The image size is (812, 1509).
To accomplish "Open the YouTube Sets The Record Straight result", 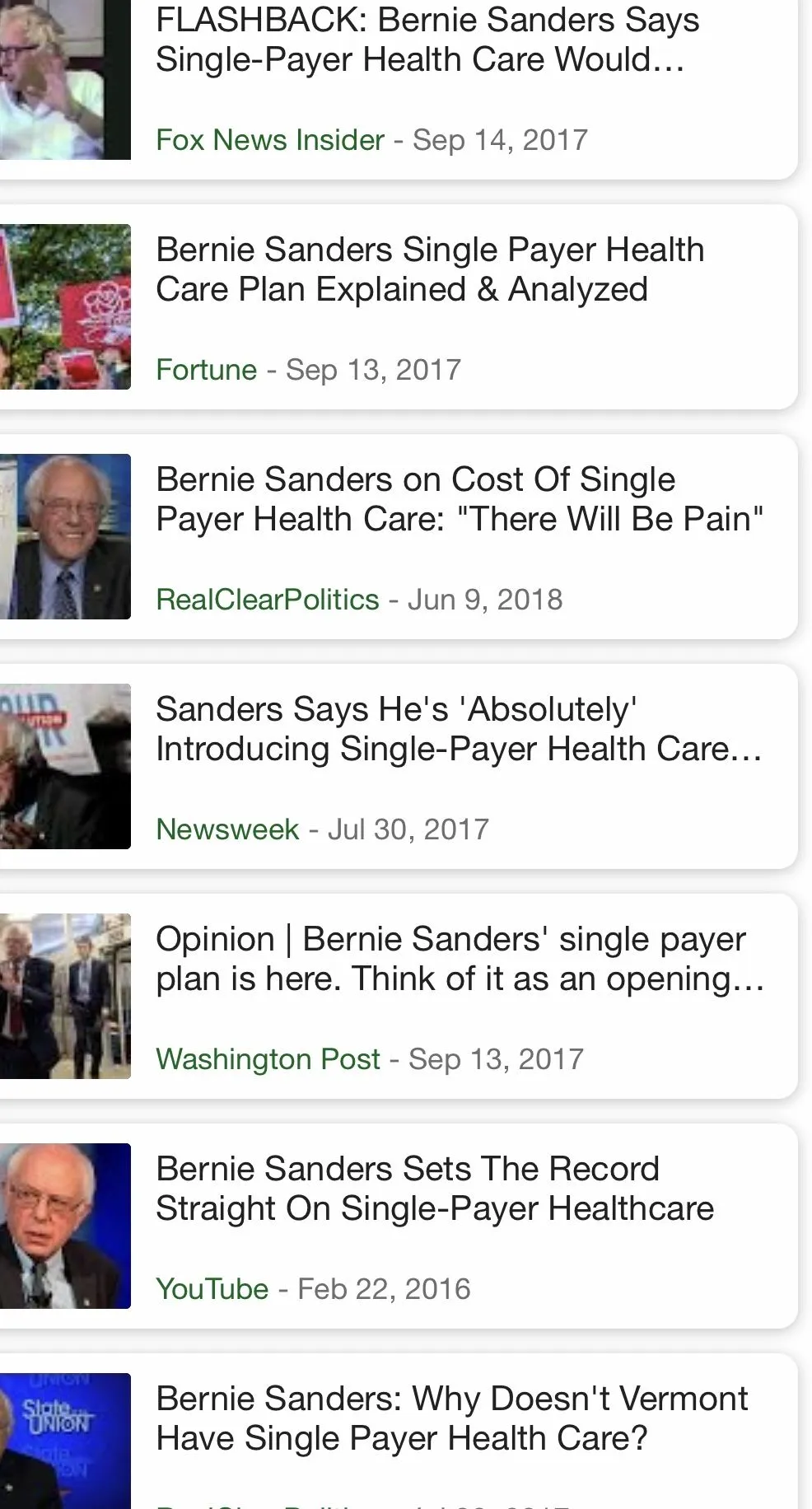I will tap(434, 1189).
